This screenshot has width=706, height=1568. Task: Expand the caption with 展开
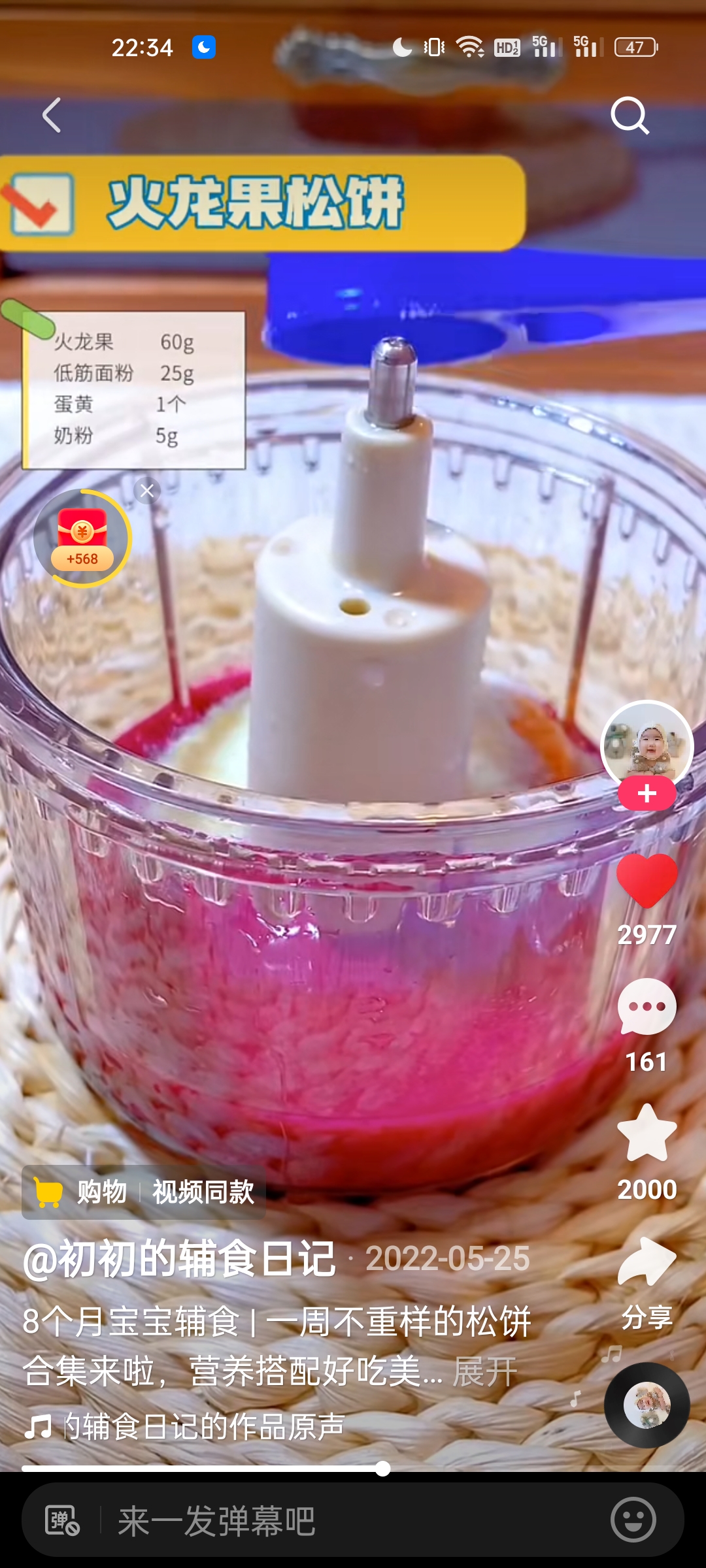[x=485, y=1371]
